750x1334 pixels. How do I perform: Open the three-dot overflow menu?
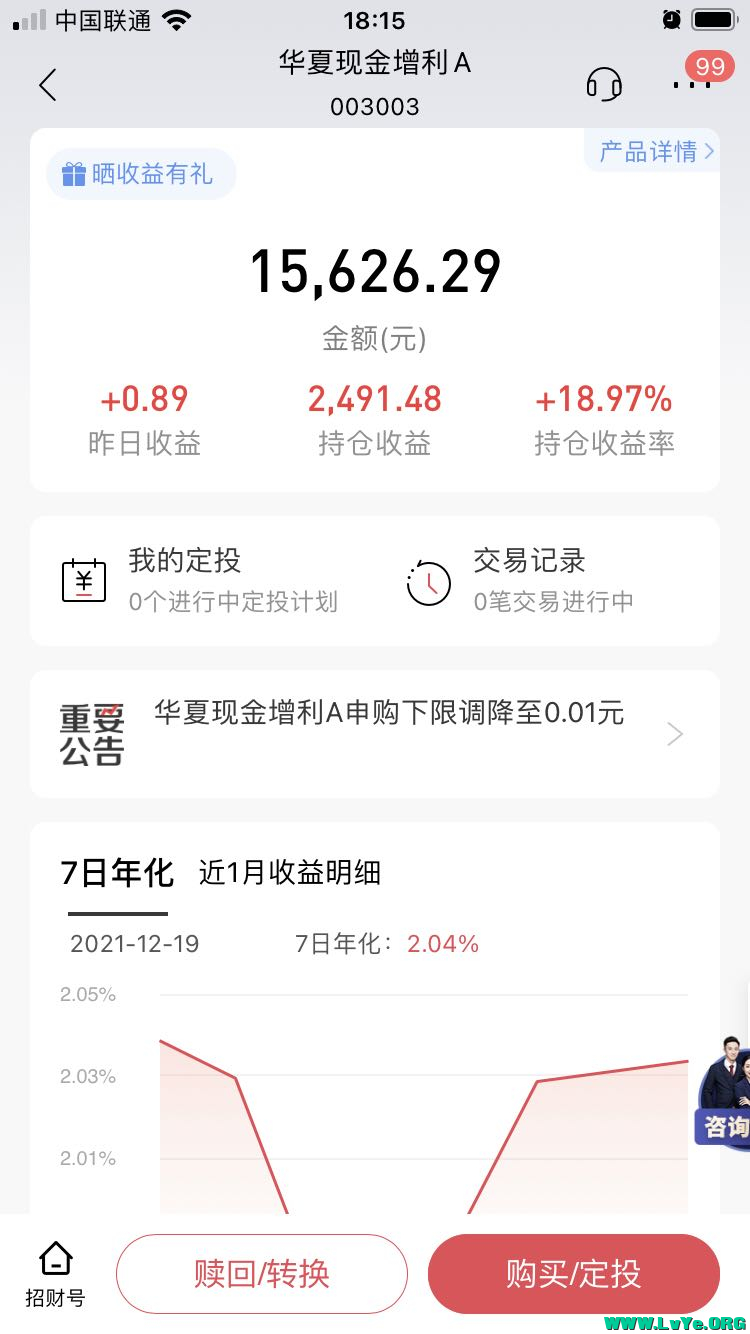[691, 85]
